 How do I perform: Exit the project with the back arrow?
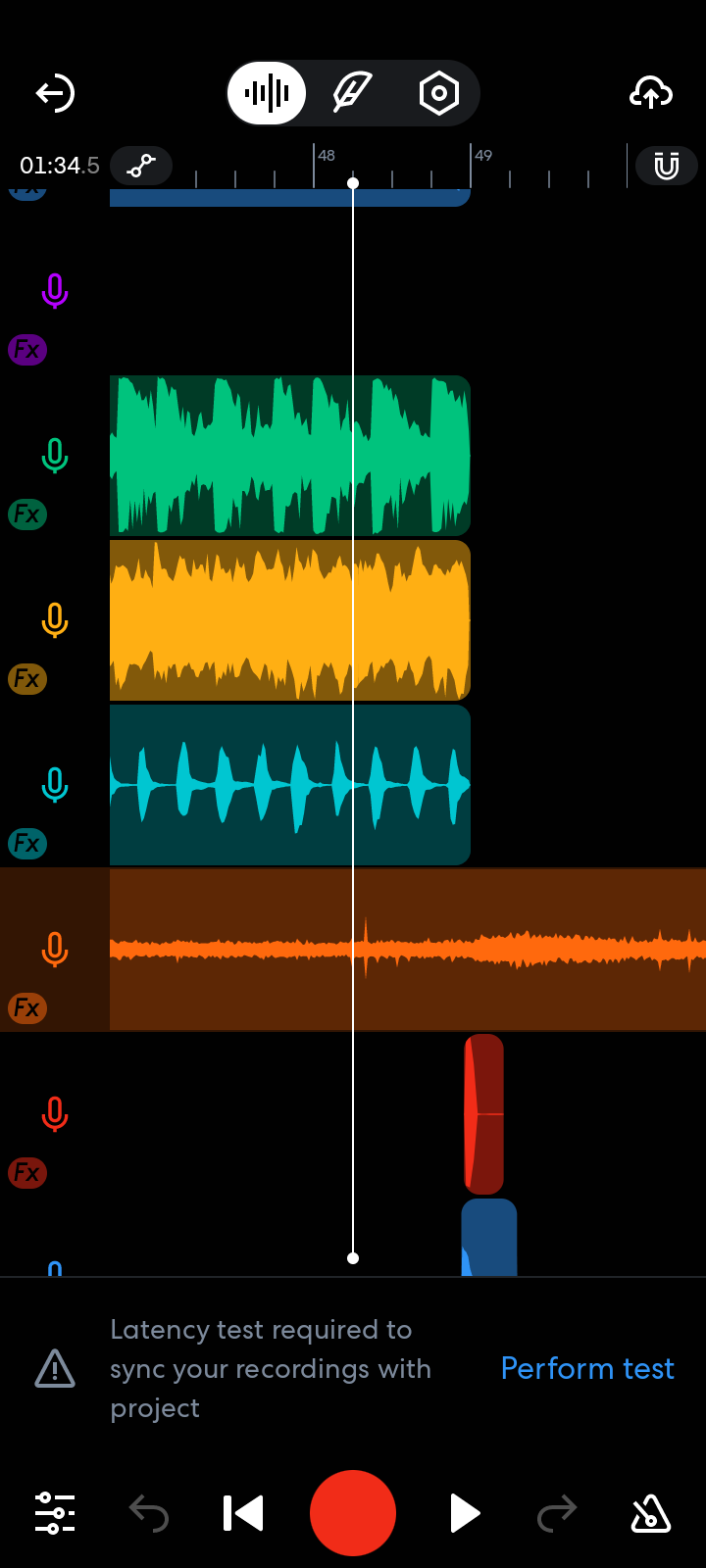click(55, 93)
